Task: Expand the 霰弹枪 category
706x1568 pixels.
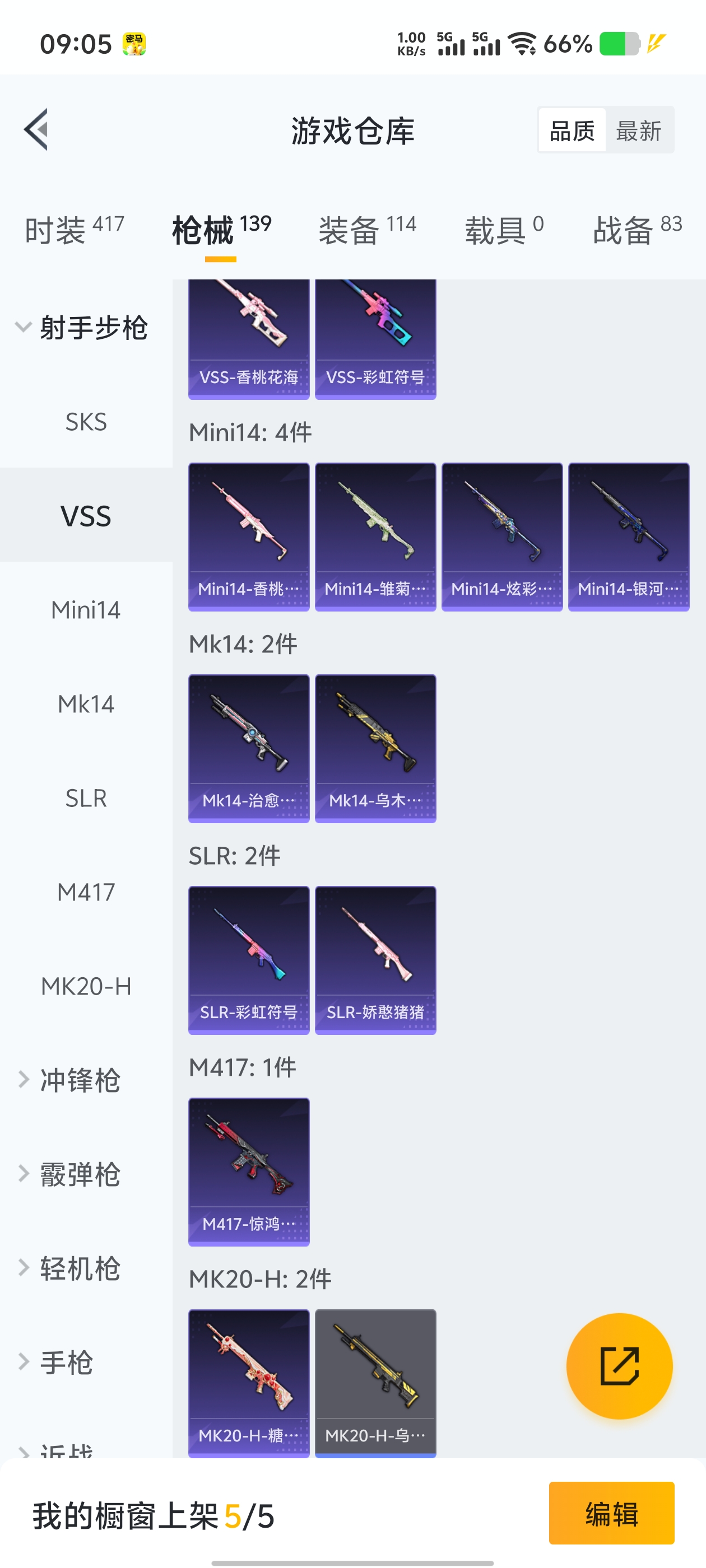Action: pyautogui.click(x=79, y=1174)
